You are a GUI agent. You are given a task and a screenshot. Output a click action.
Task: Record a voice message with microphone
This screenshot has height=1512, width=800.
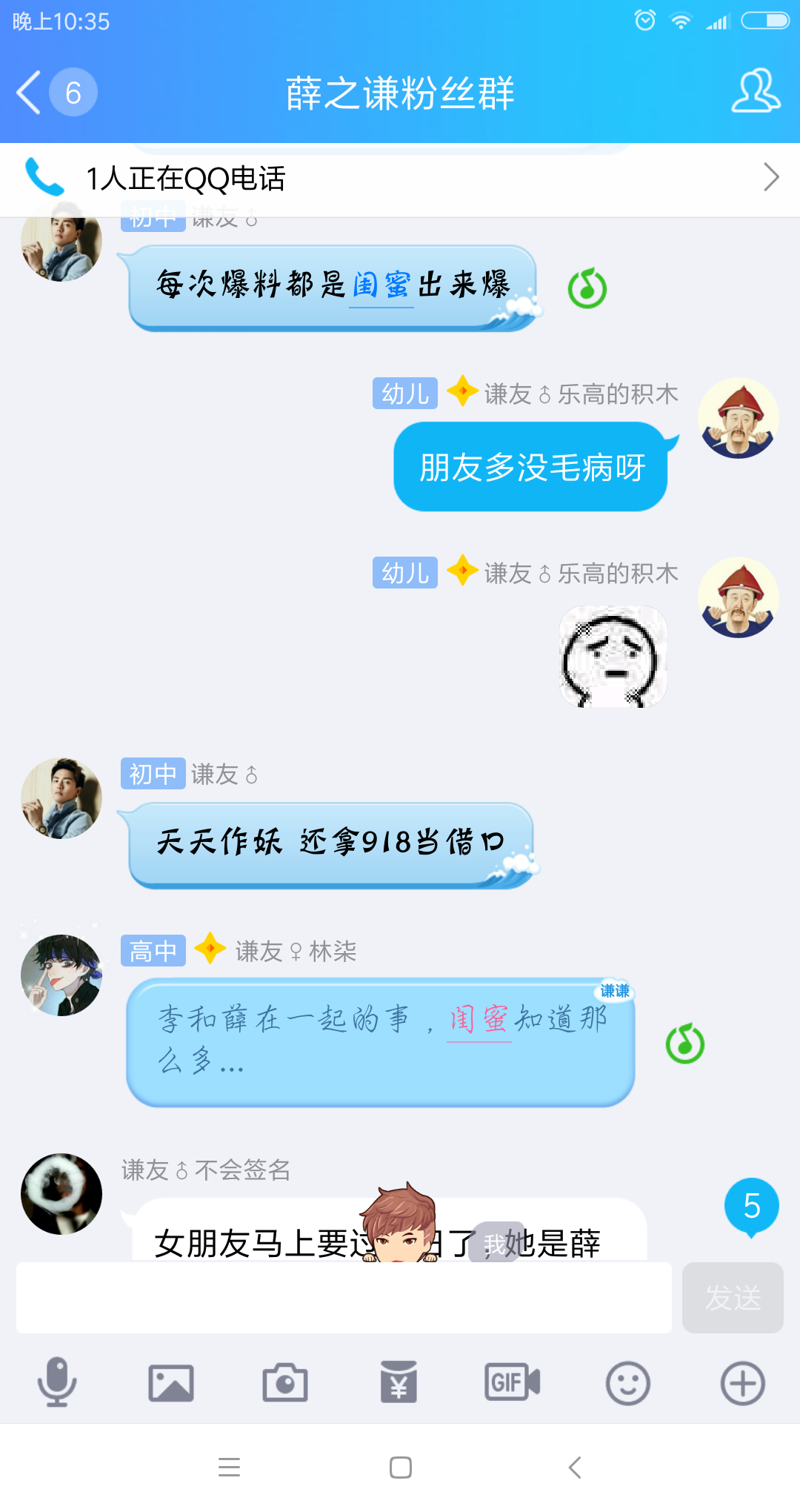57,1382
